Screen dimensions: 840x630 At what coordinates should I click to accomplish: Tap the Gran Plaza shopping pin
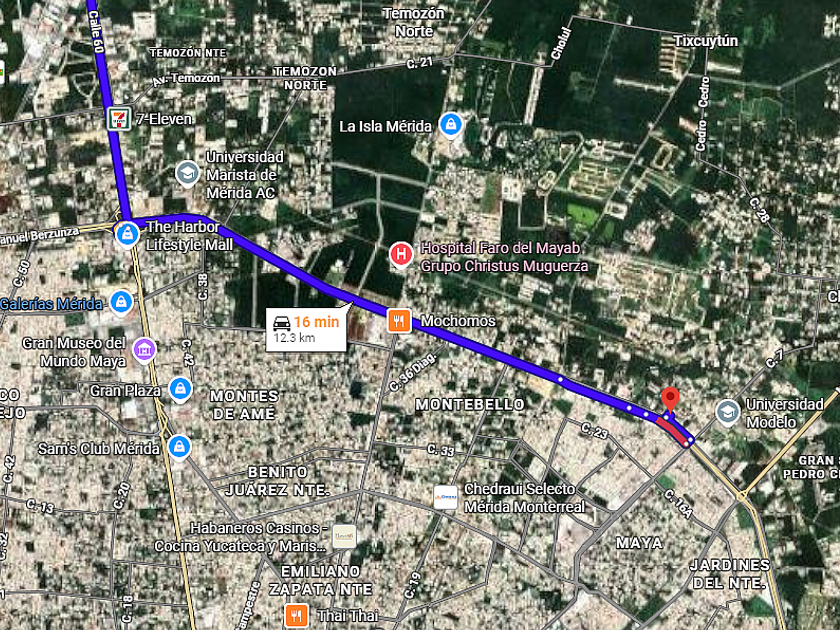coord(181,388)
